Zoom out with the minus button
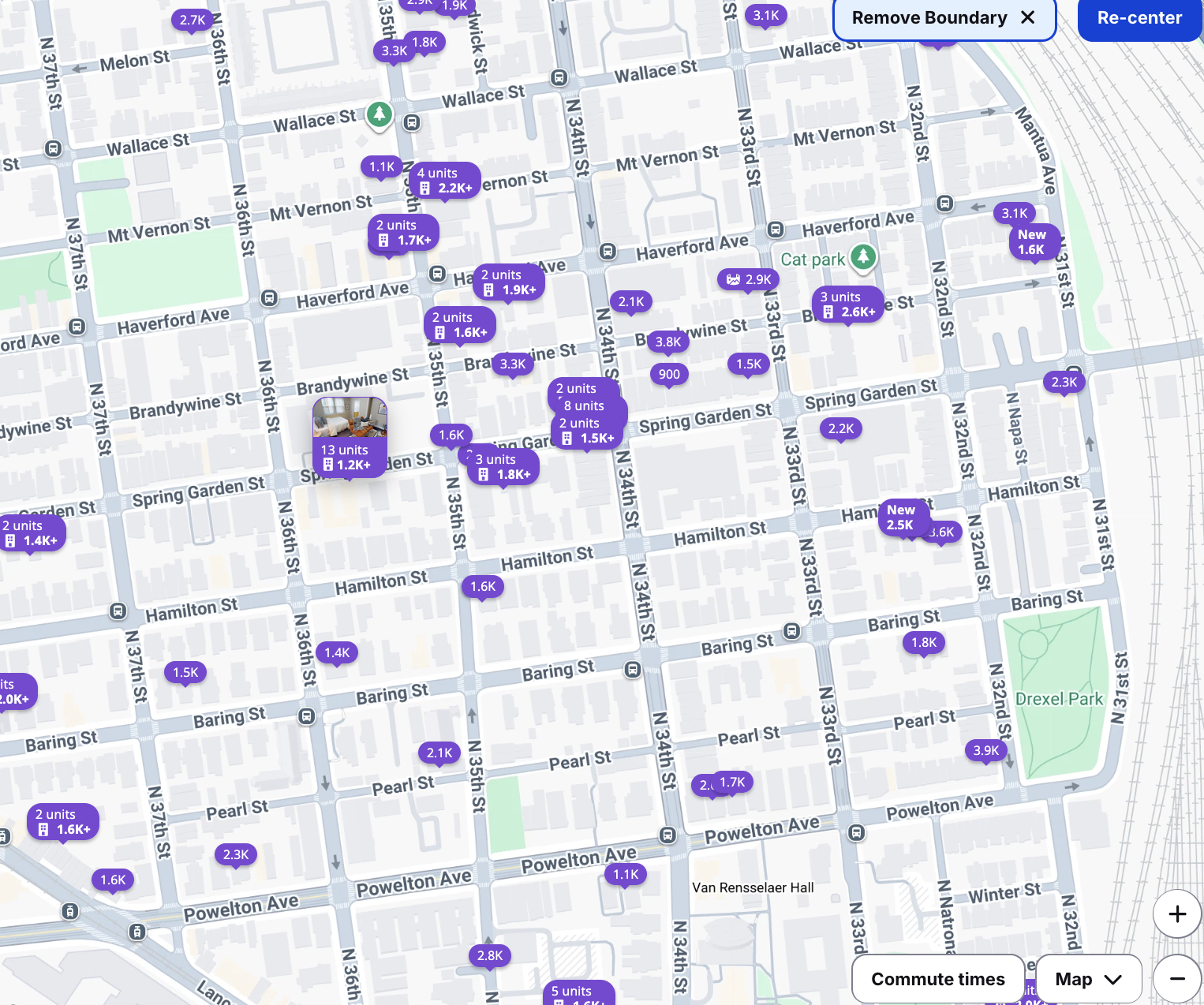Image resolution: width=1204 pixels, height=1005 pixels. pos(1177,979)
